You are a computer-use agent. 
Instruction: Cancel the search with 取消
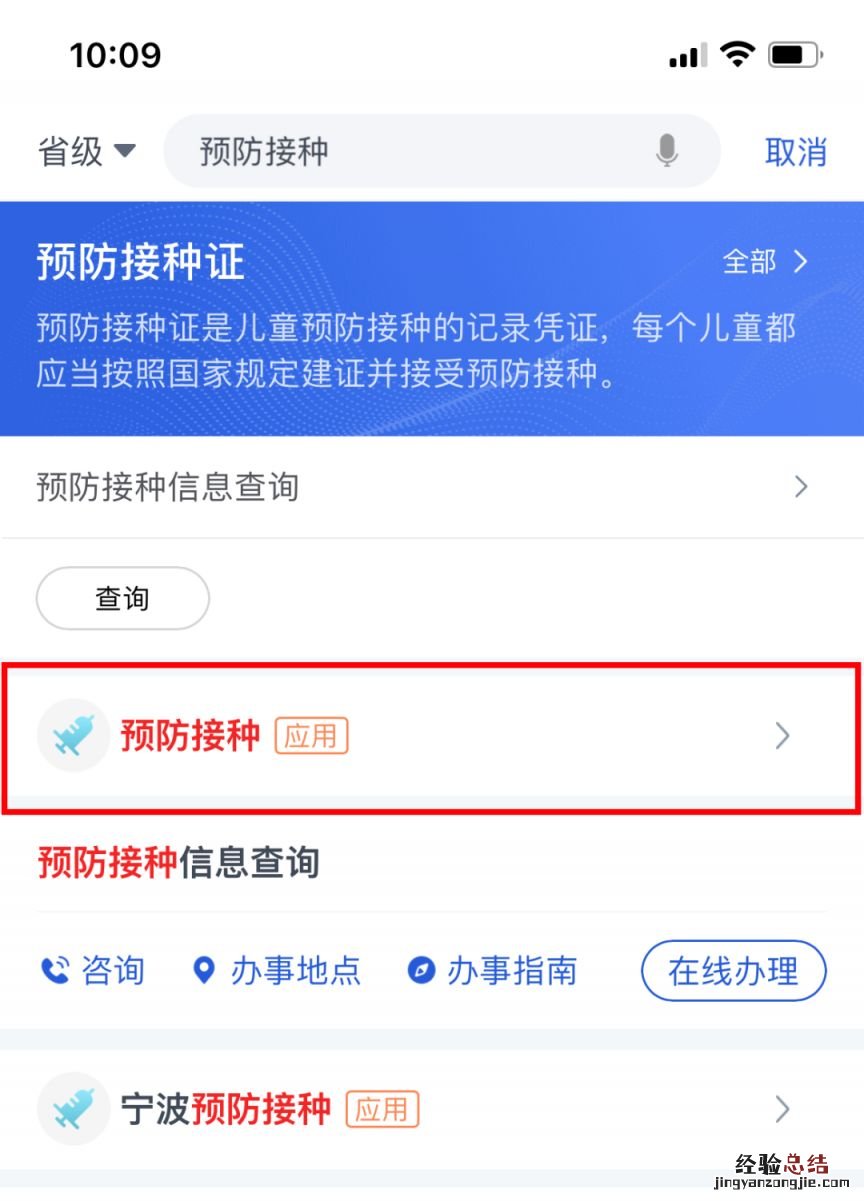796,152
